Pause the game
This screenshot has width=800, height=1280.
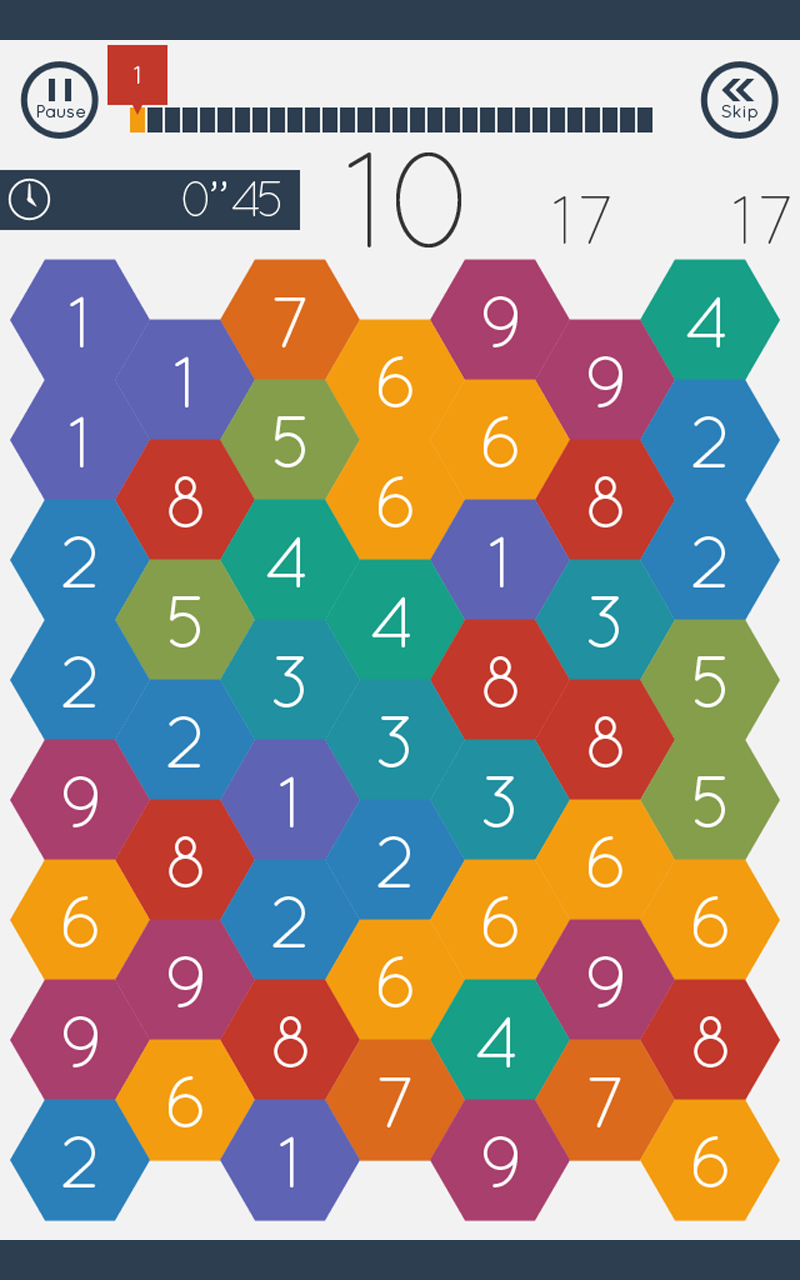60,100
